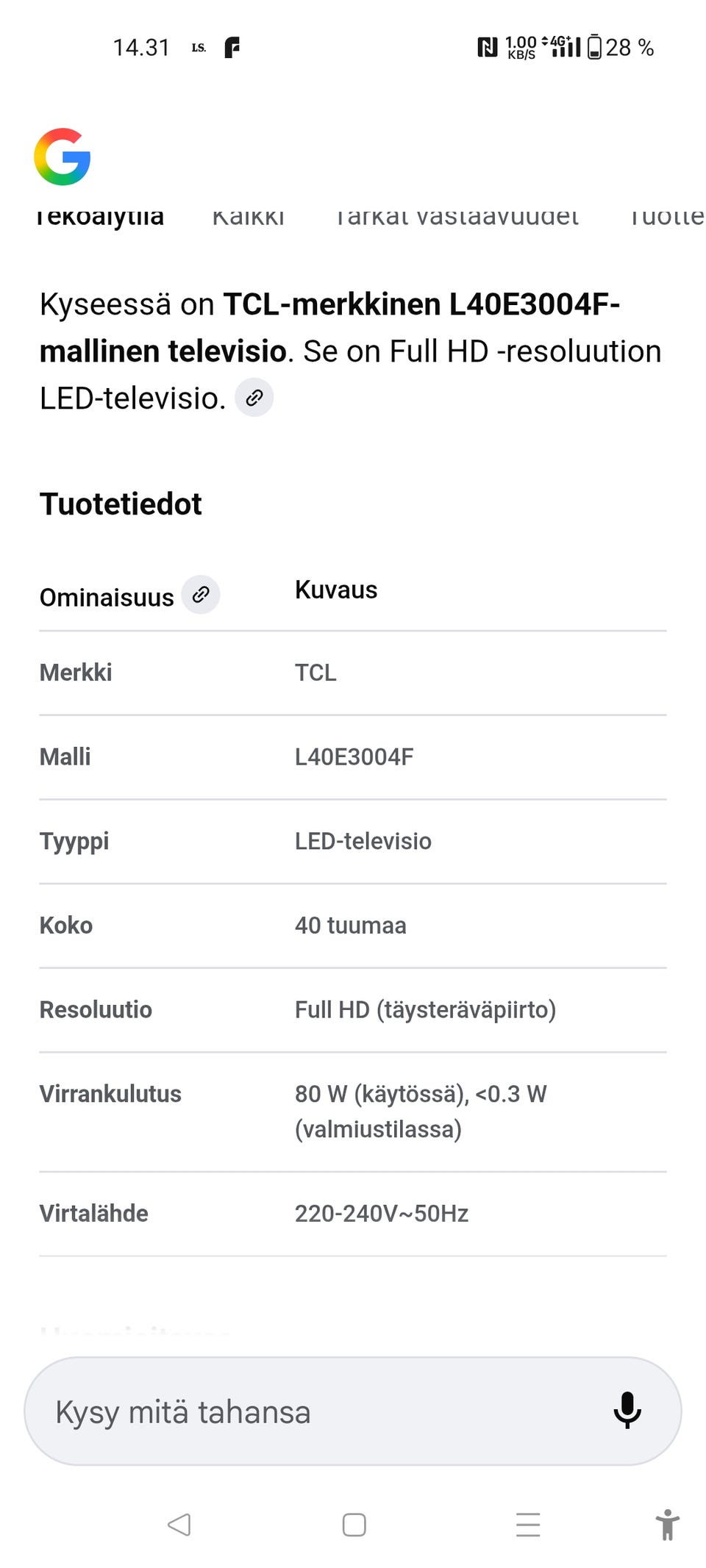Image resolution: width=706 pixels, height=1568 pixels.
Task: Open the source link after LED-televisio
Action: coord(254,397)
